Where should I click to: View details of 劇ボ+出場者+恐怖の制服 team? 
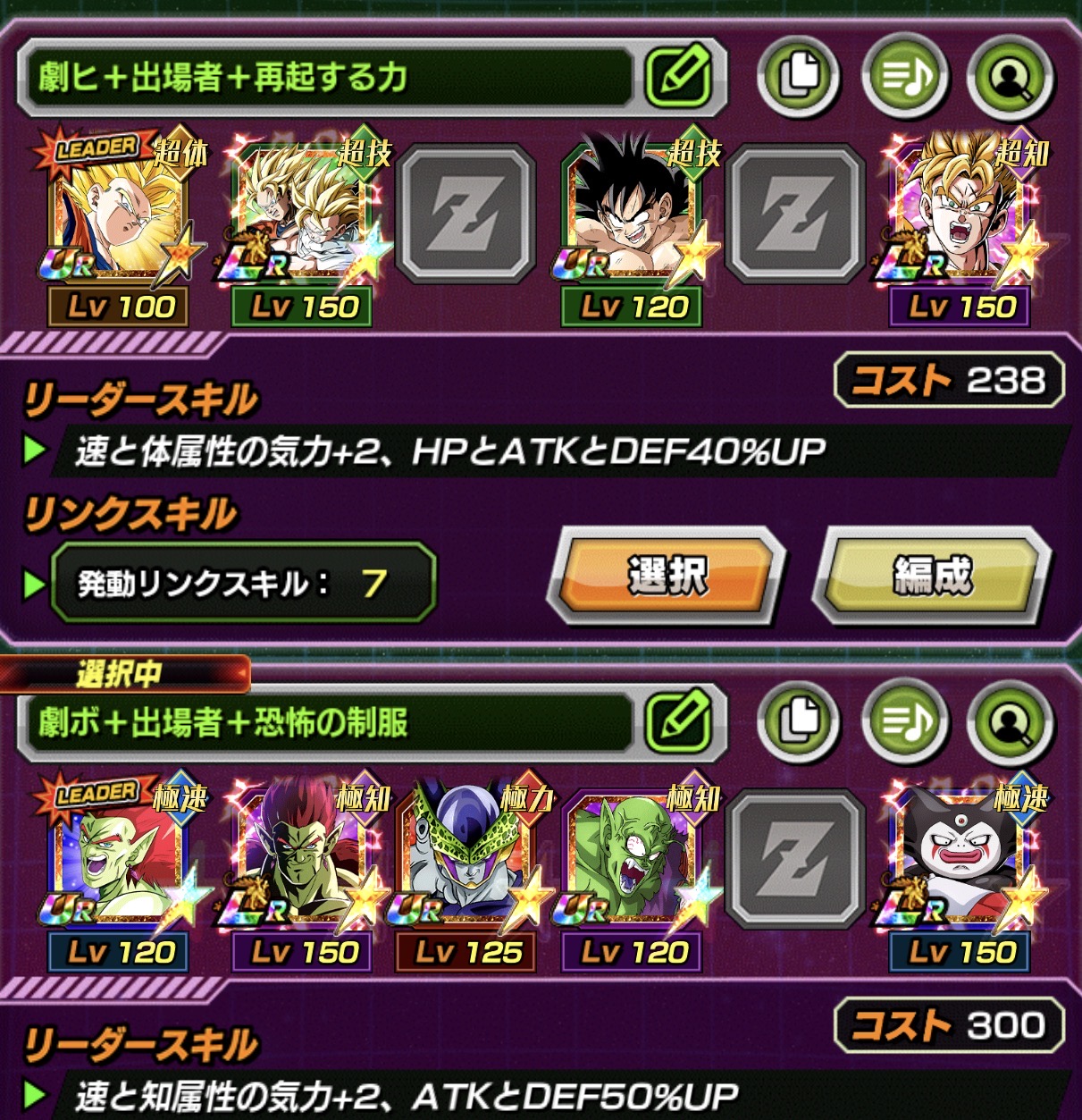click(x=1012, y=720)
